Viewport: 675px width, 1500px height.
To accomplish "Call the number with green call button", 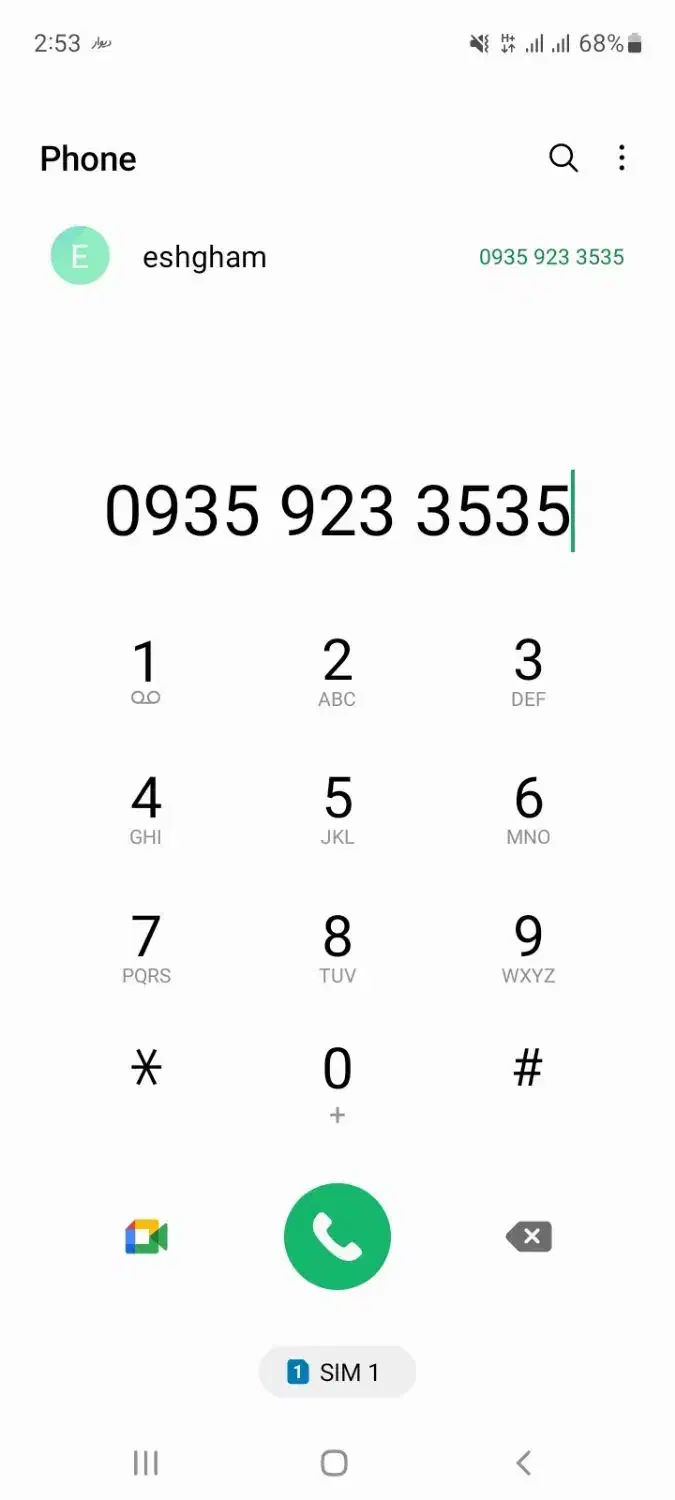I will coord(337,1237).
